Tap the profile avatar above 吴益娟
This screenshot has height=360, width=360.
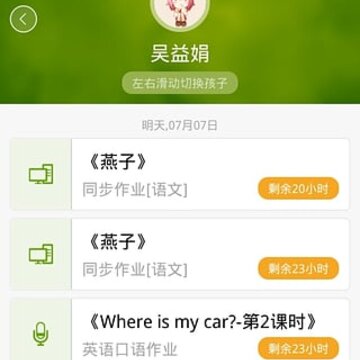[x=180, y=13]
